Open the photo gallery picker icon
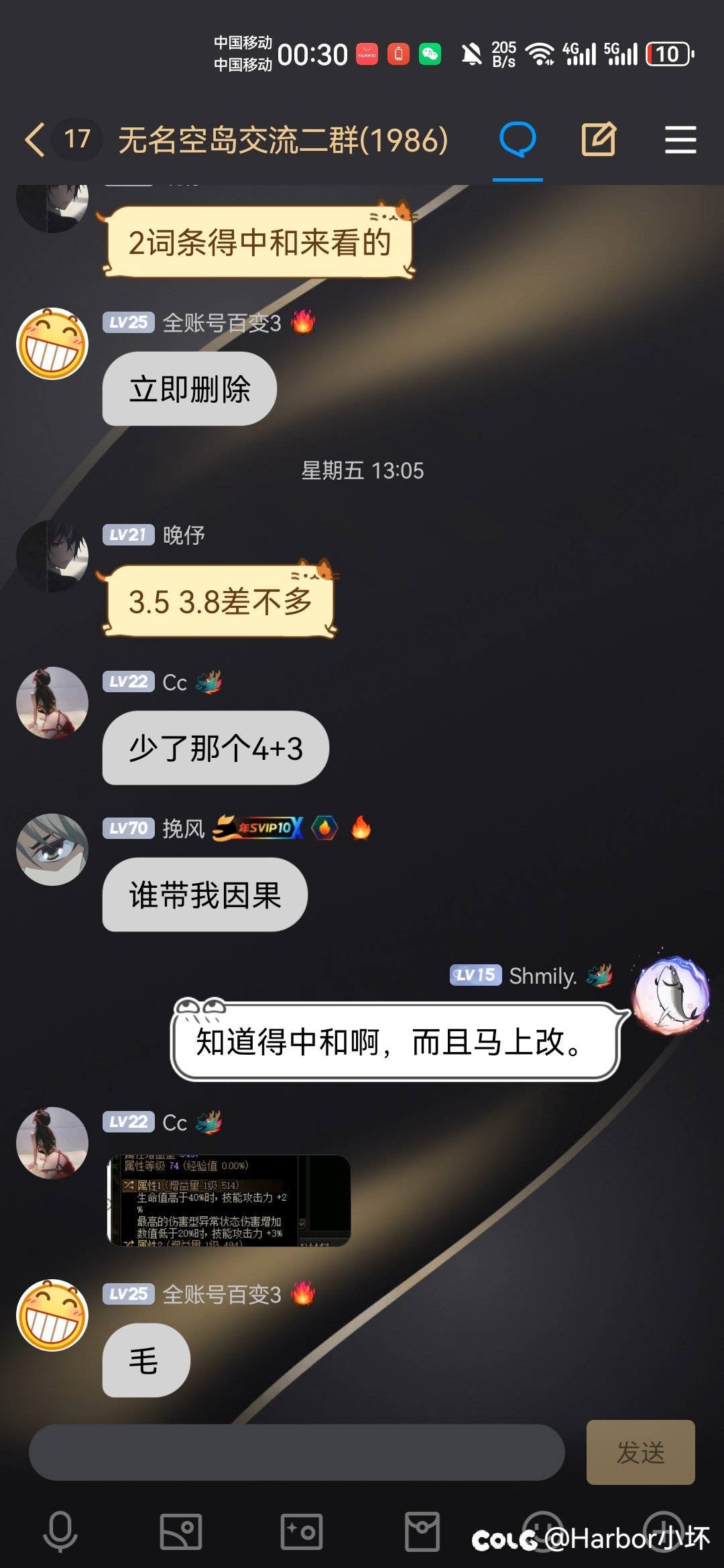724x1568 pixels. pyautogui.click(x=181, y=1532)
